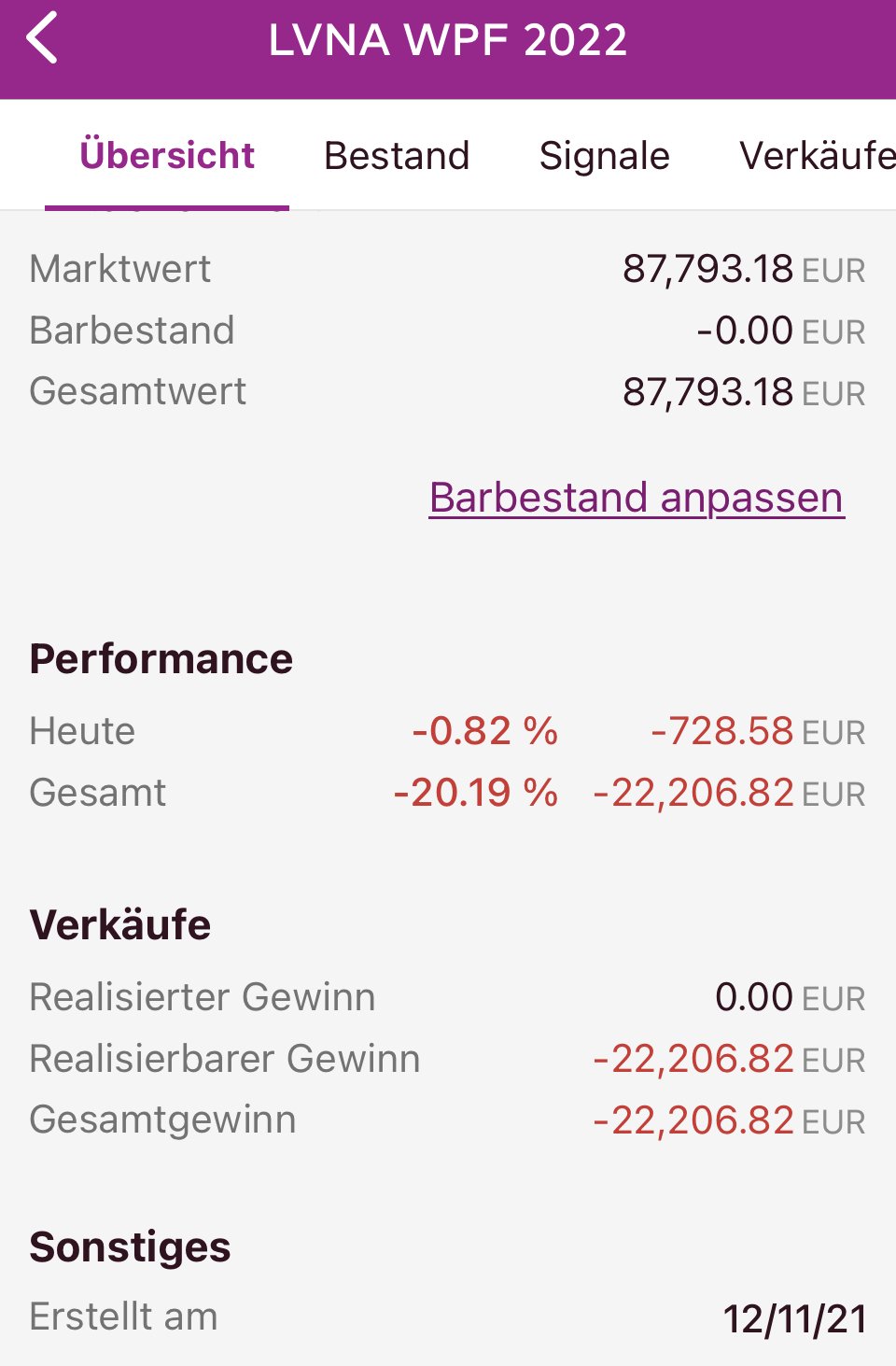Image resolution: width=896 pixels, height=1366 pixels.
Task: Open the Signale tab
Action: pyautogui.click(x=604, y=156)
